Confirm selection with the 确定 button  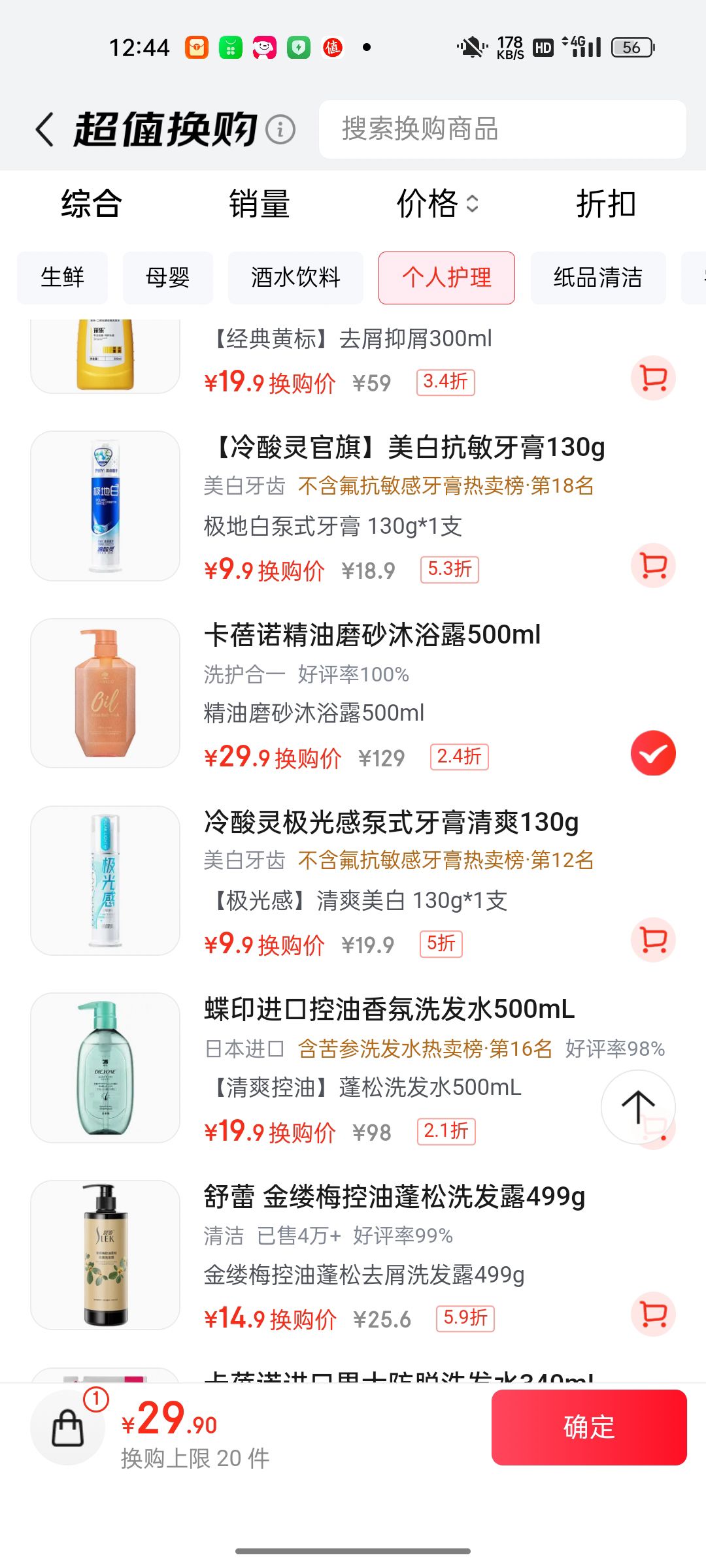[x=589, y=1428]
